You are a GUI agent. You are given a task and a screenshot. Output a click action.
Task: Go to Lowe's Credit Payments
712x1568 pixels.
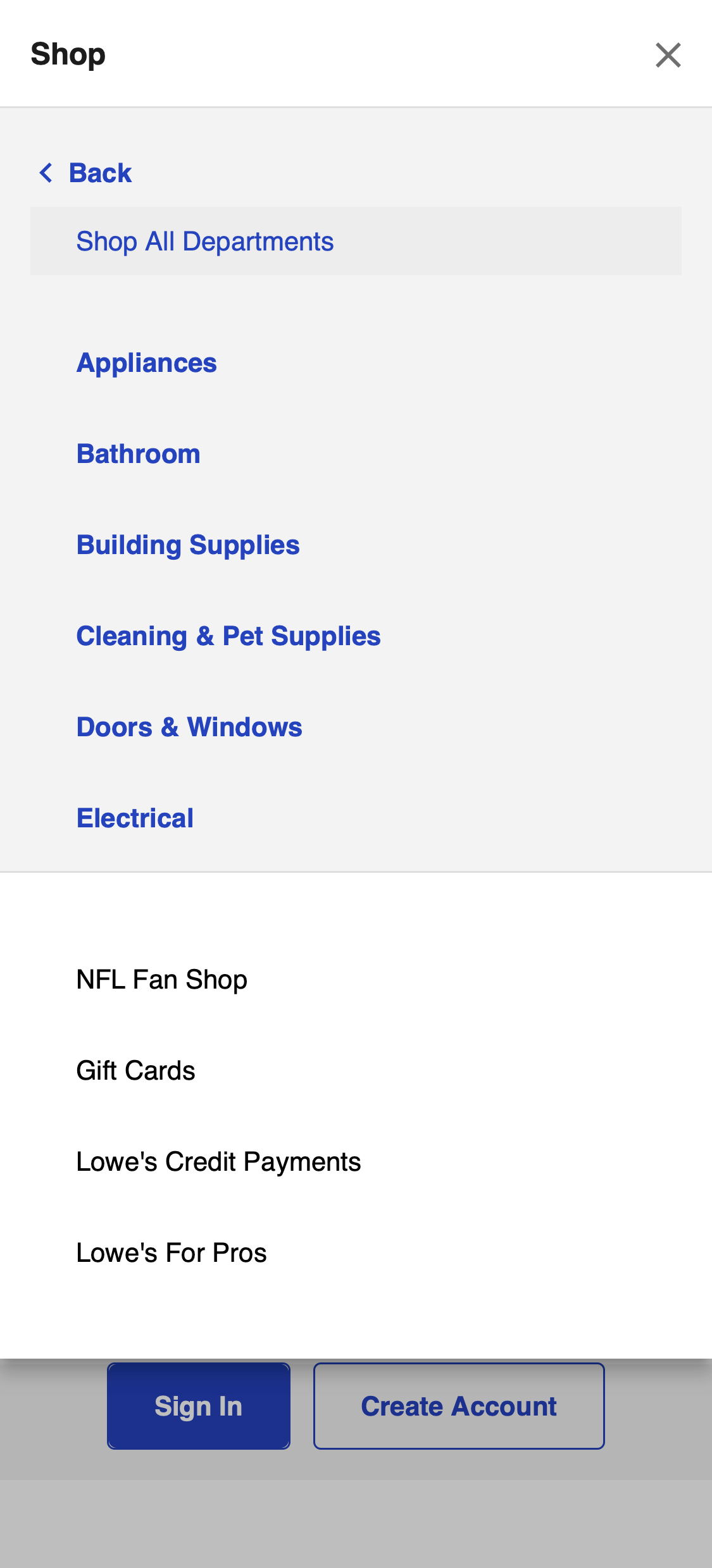coord(218,1161)
